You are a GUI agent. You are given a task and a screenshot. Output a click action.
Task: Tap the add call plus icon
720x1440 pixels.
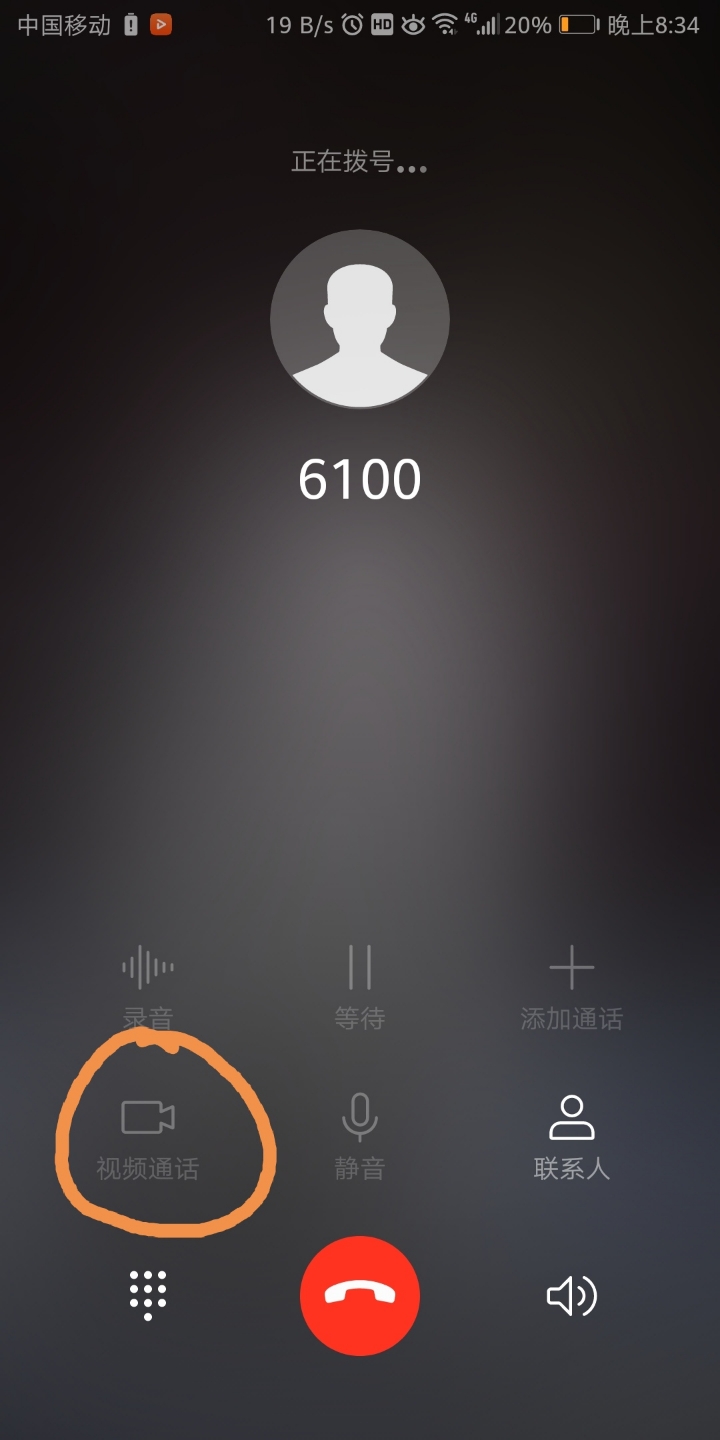[x=571, y=966]
